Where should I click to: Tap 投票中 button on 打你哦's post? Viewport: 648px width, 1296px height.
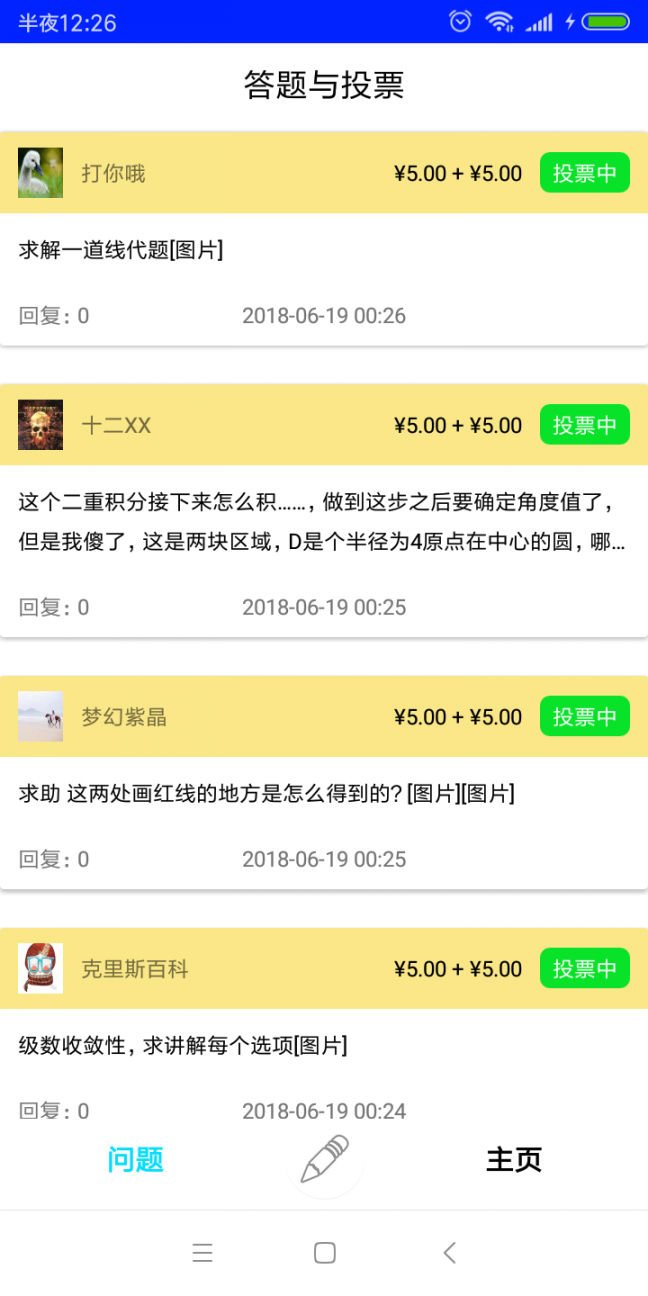584,173
